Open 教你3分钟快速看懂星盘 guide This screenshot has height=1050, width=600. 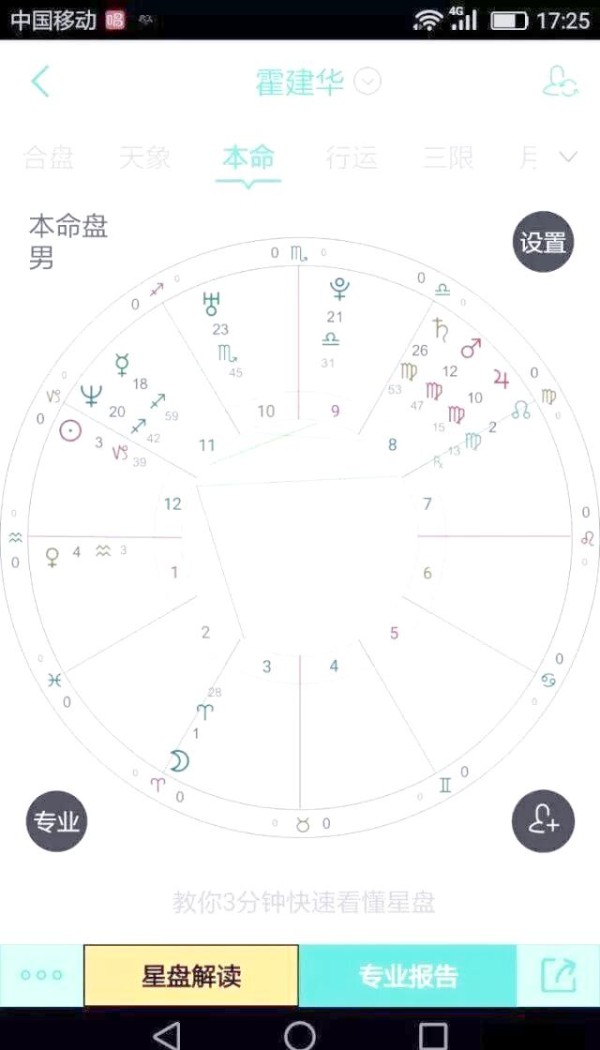[x=303, y=903]
